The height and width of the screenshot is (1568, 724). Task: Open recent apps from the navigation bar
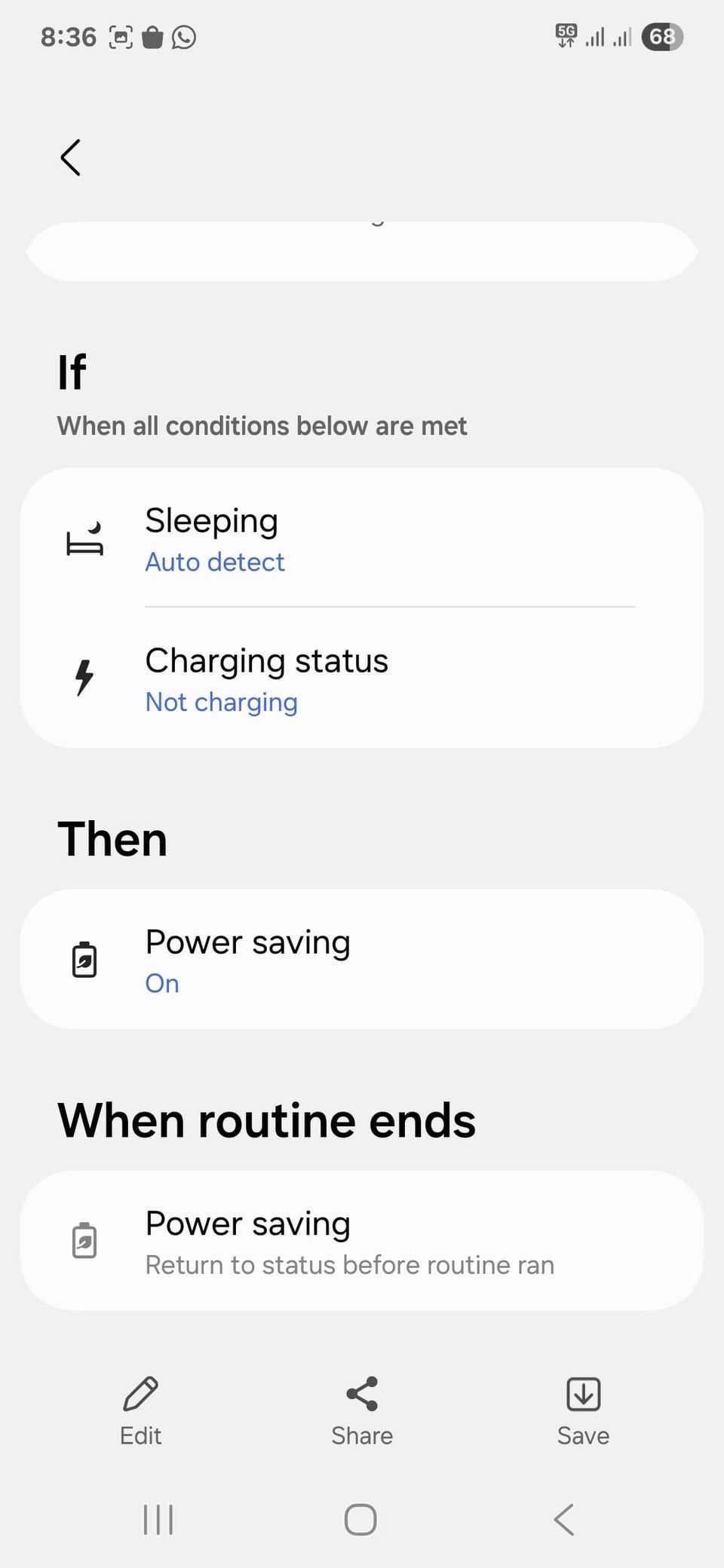(158, 1519)
